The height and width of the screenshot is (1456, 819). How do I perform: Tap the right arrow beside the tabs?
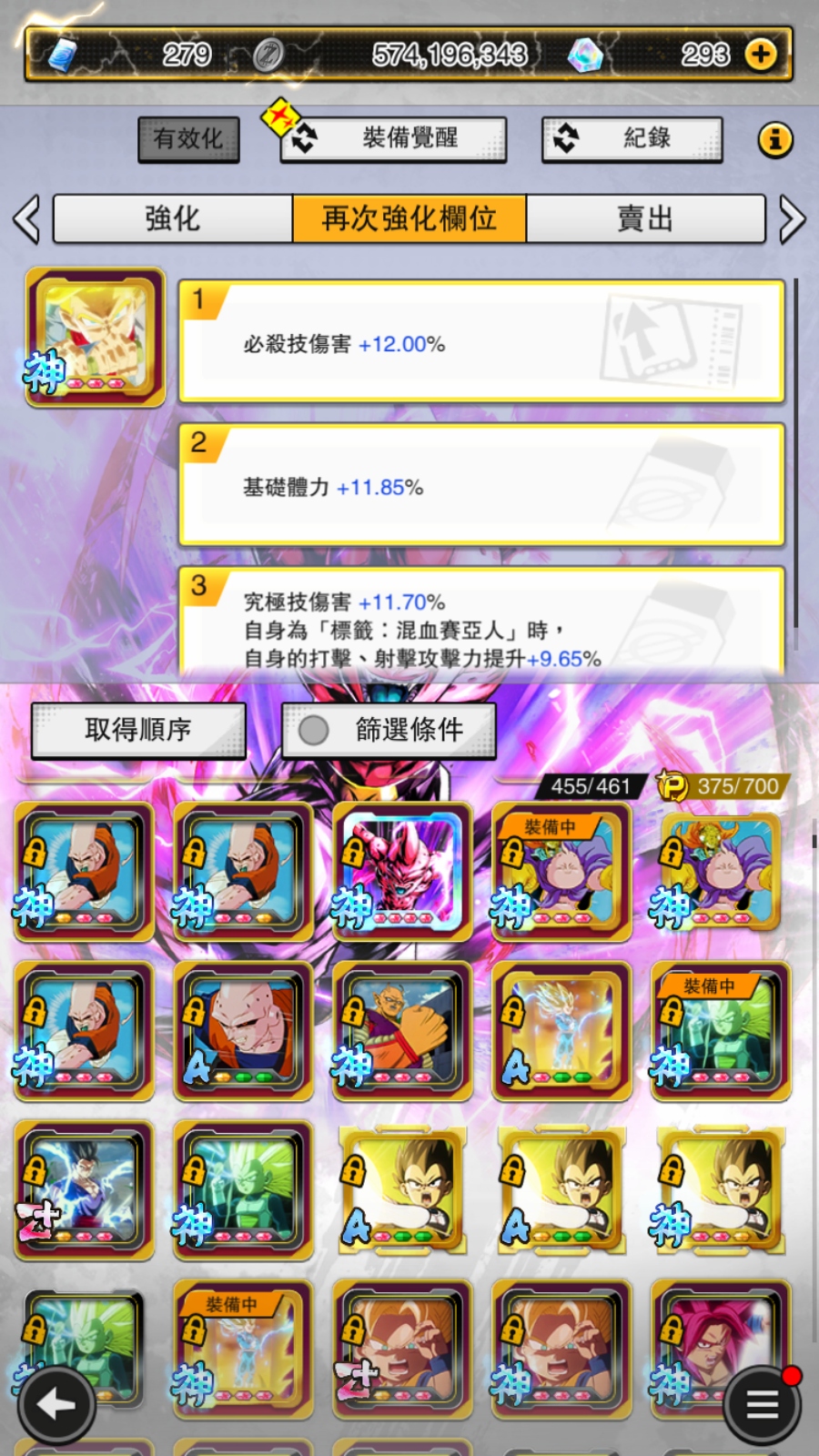point(793,219)
